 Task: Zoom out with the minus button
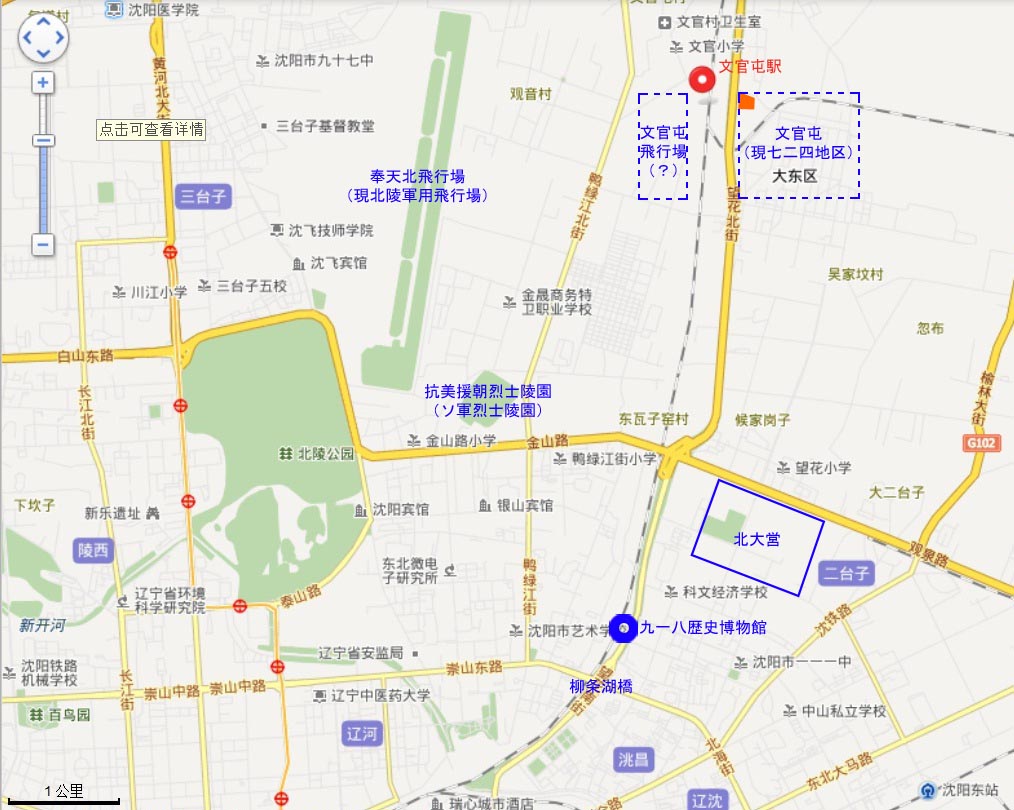(43, 243)
